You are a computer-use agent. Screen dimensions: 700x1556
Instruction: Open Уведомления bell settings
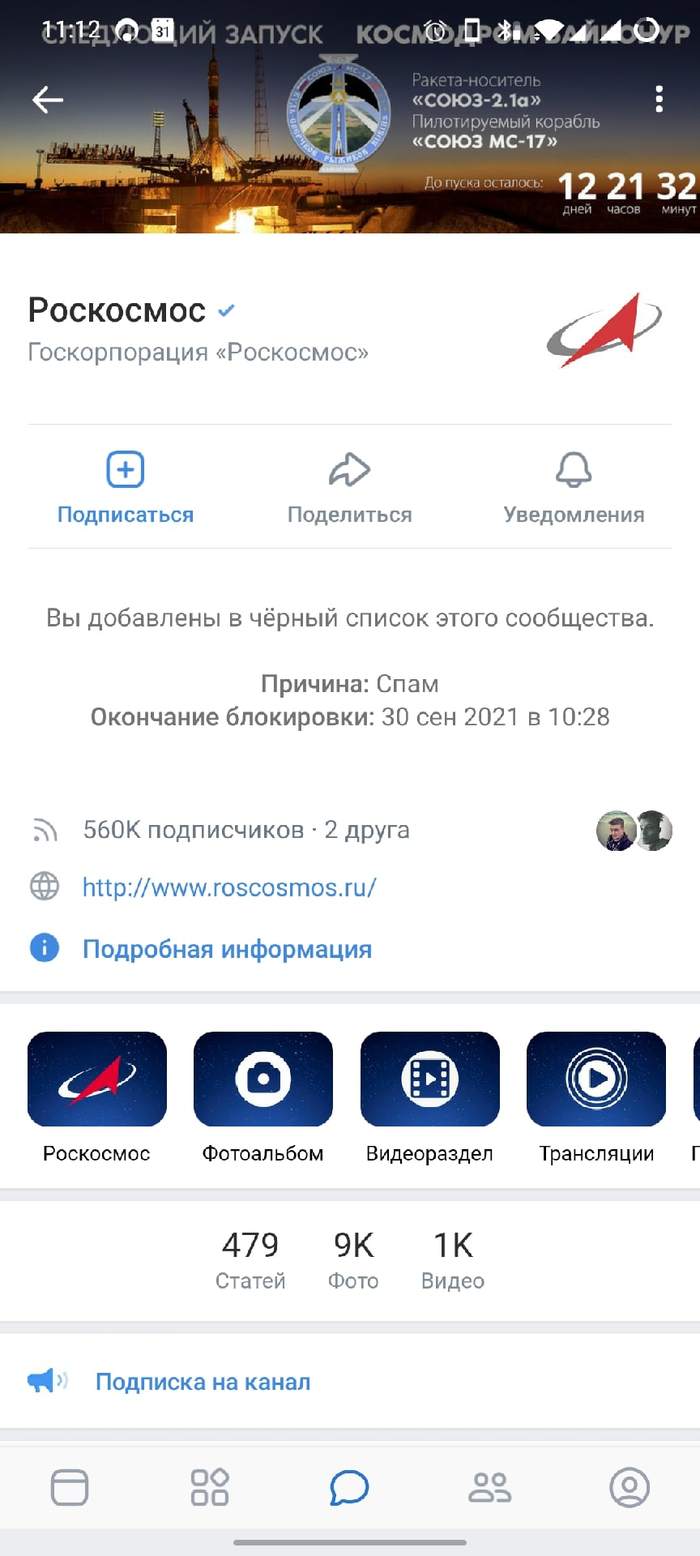pos(573,488)
